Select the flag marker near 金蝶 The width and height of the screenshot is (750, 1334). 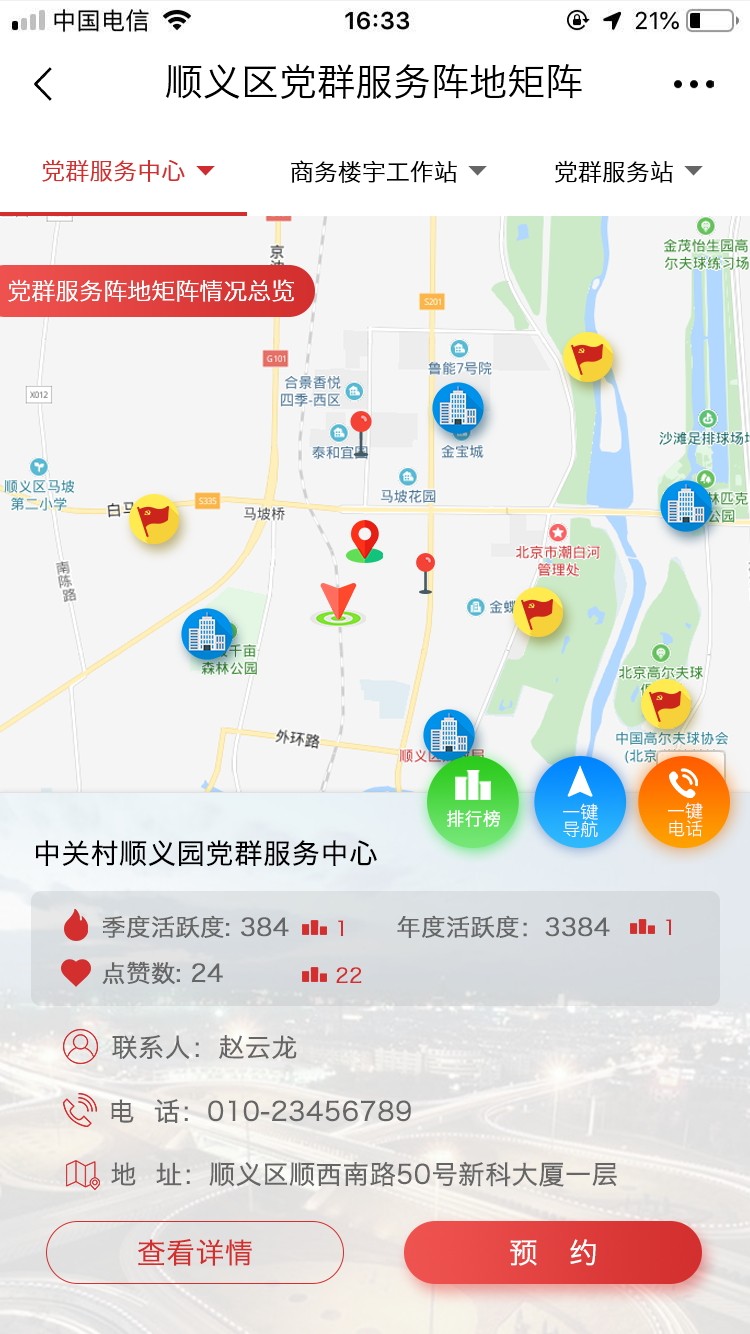pos(538,611)
